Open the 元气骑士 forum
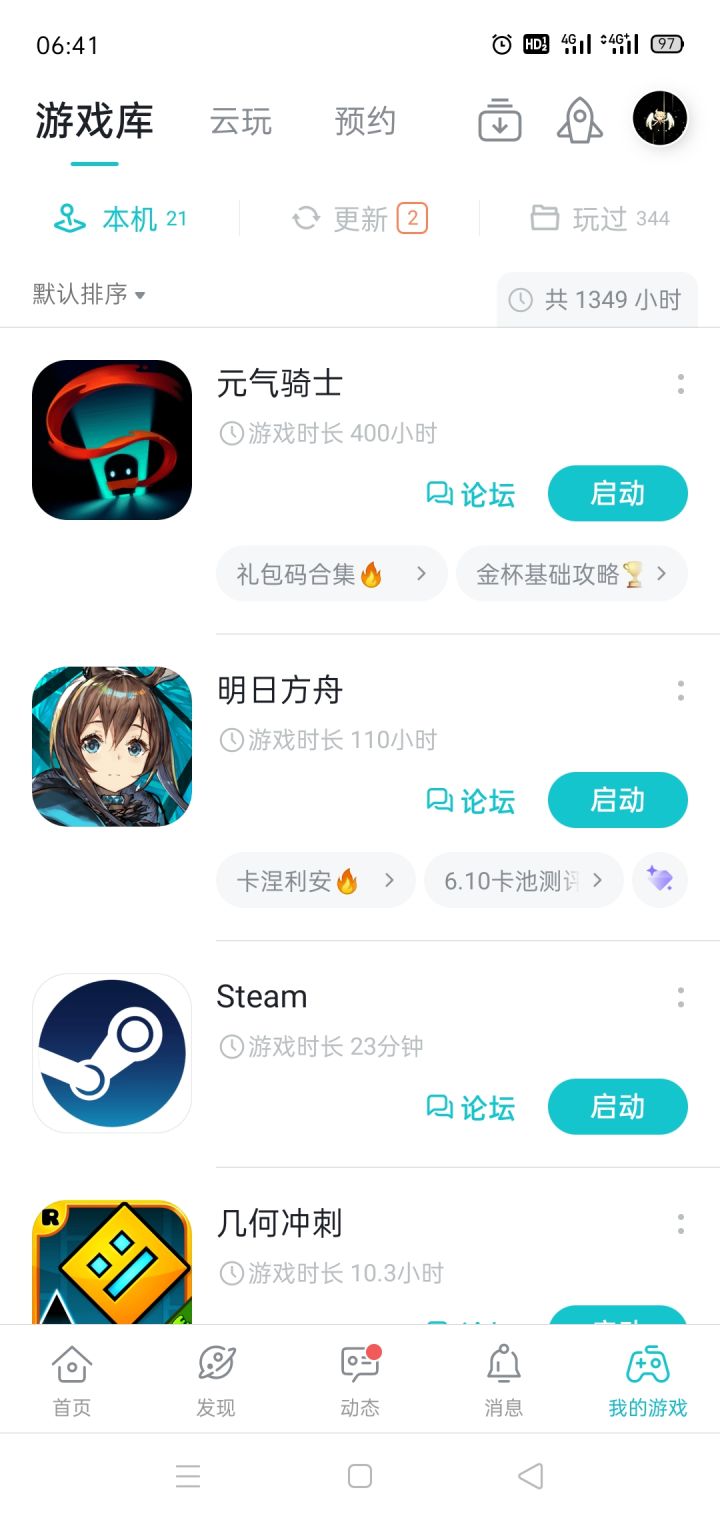Image resolution: width=720 pixels, height=1520 pixels. (471, 494)
